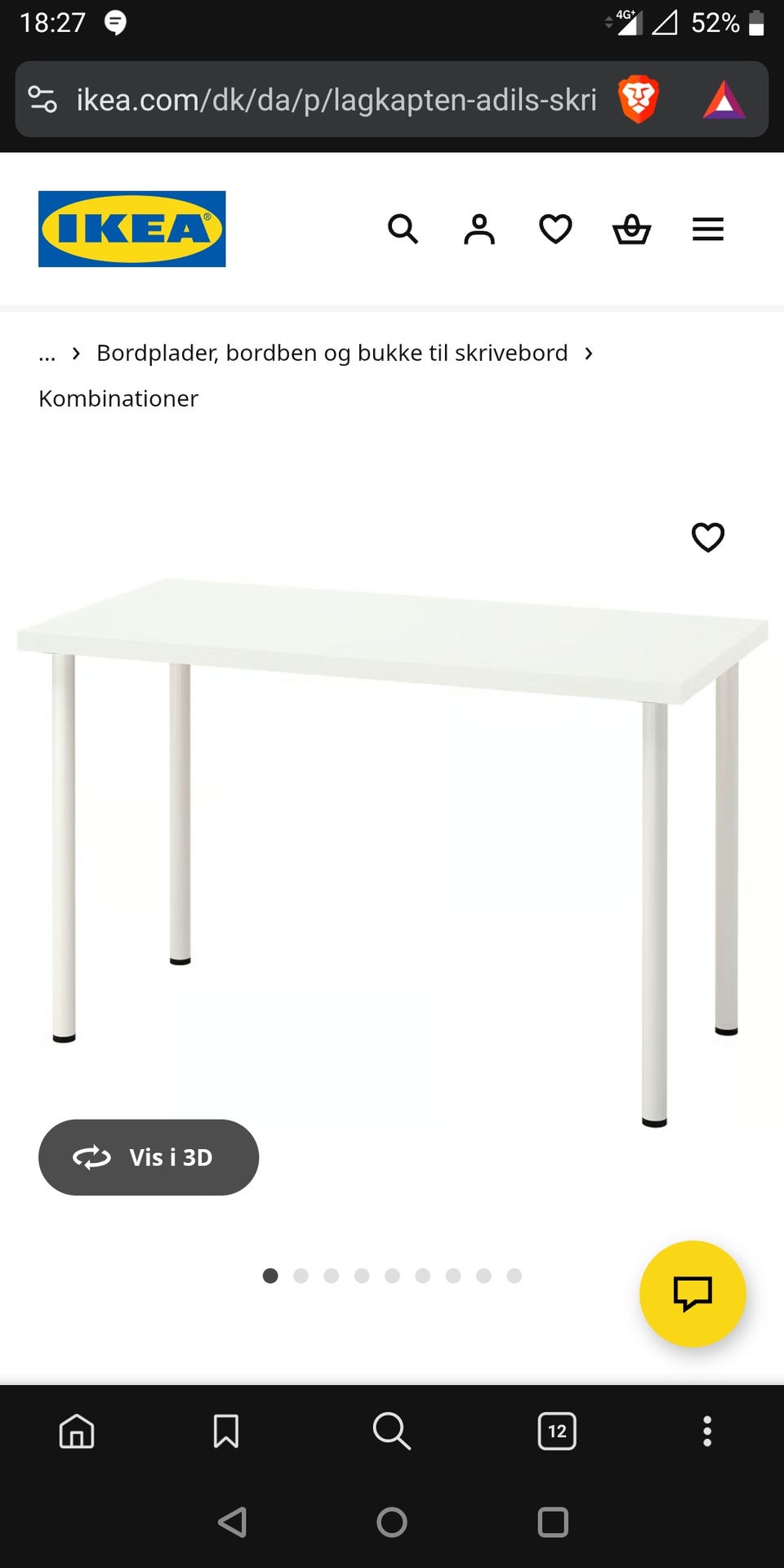Expand the truncated breadcrumb with the ellipsis
The width and height of the screenshot is (784, 1568).
[47, 353]
